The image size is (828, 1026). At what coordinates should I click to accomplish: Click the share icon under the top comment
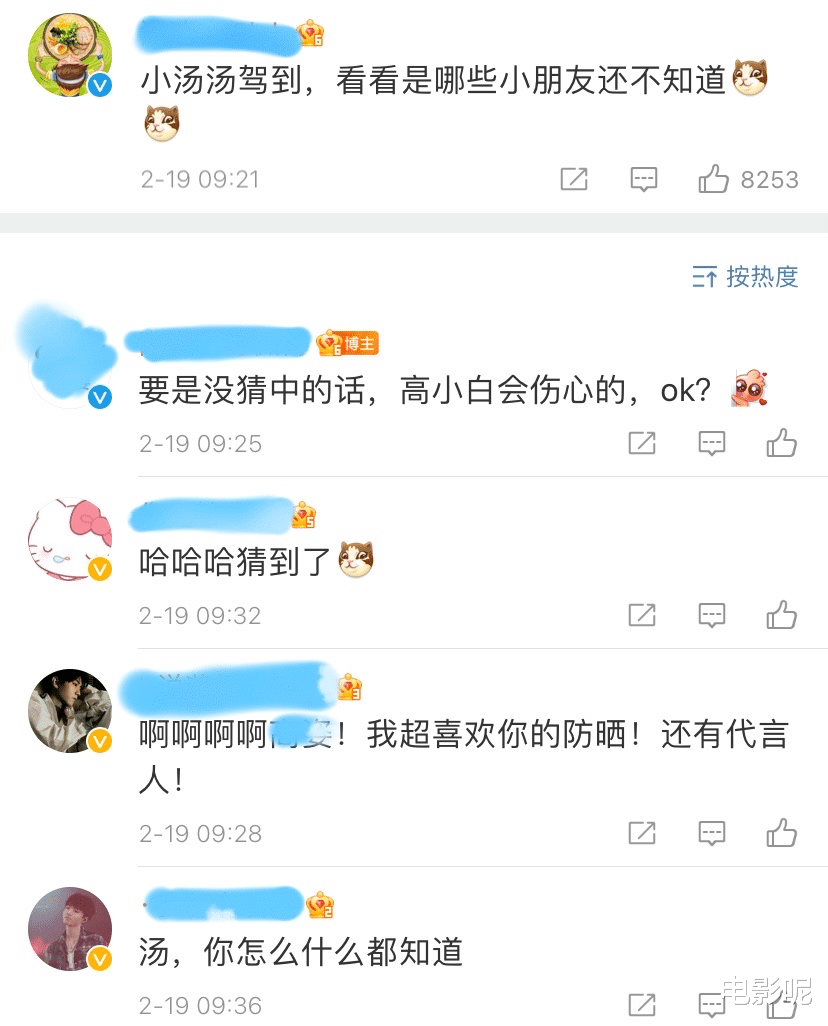573,179
